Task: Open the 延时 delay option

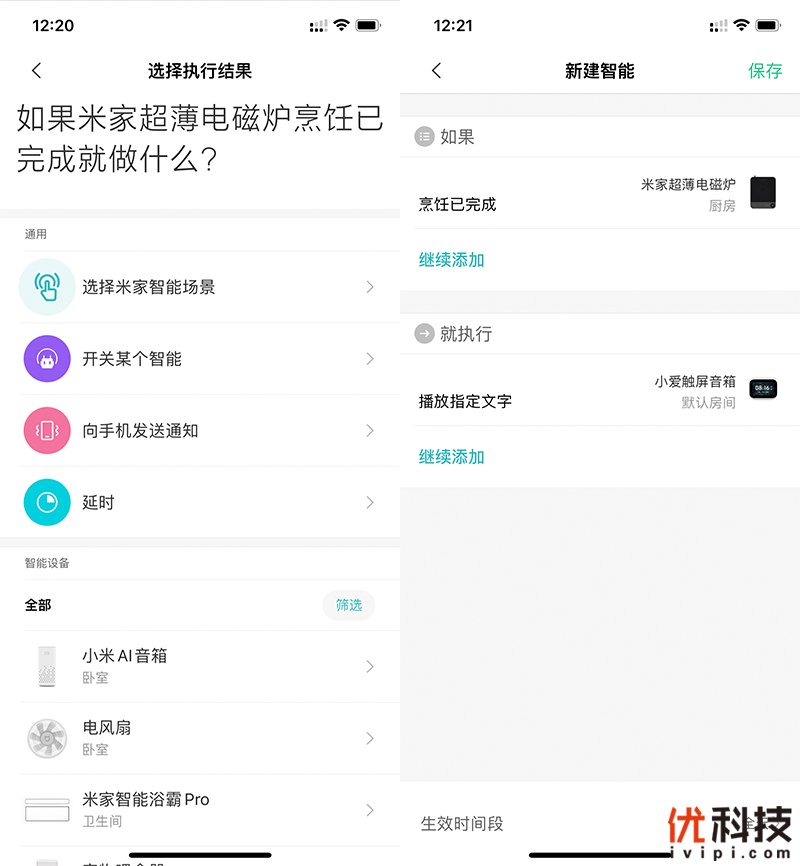Action: pyautogui.click(x=200, y=503)
